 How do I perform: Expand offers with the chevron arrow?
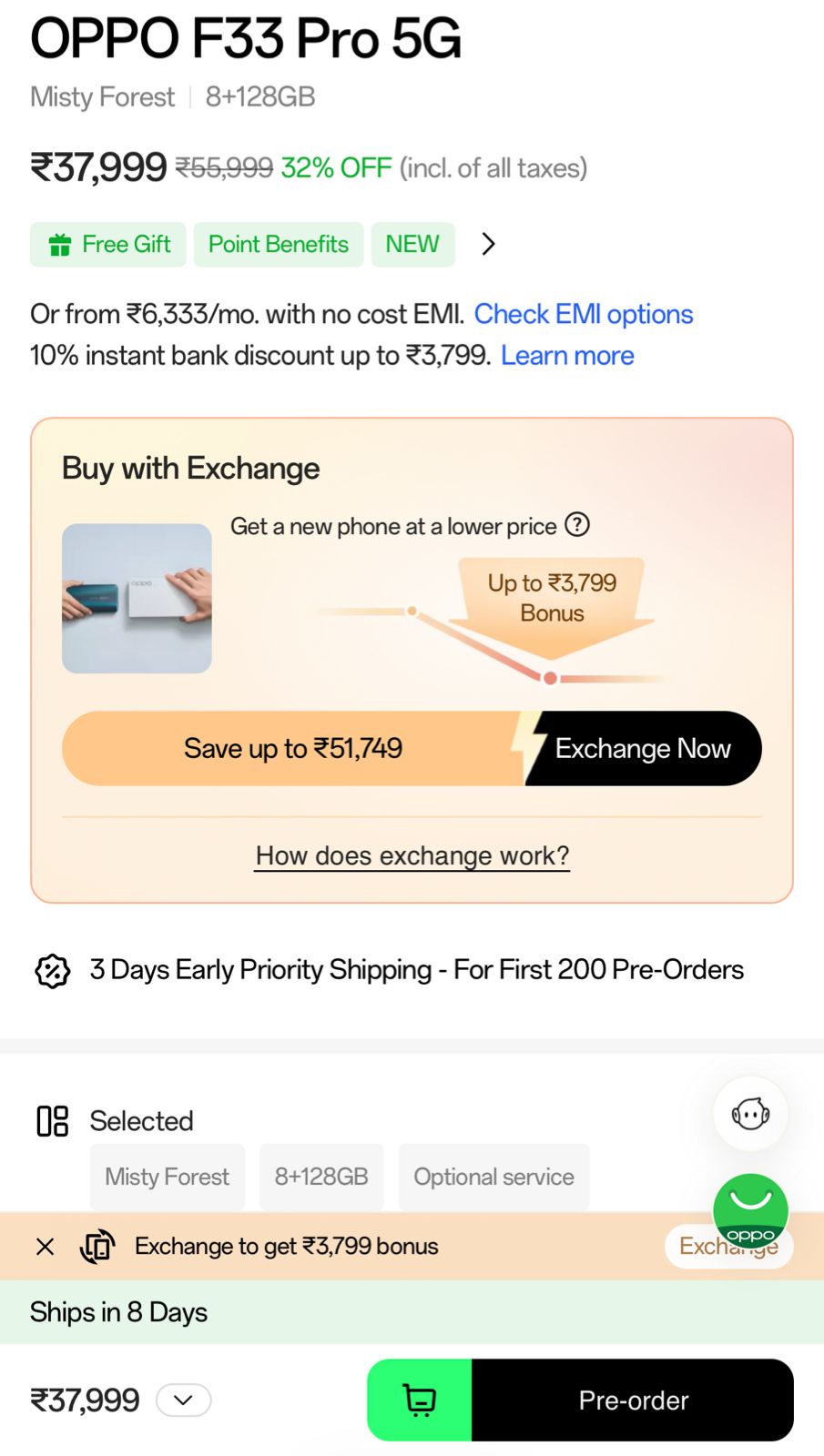click(488, 244)
